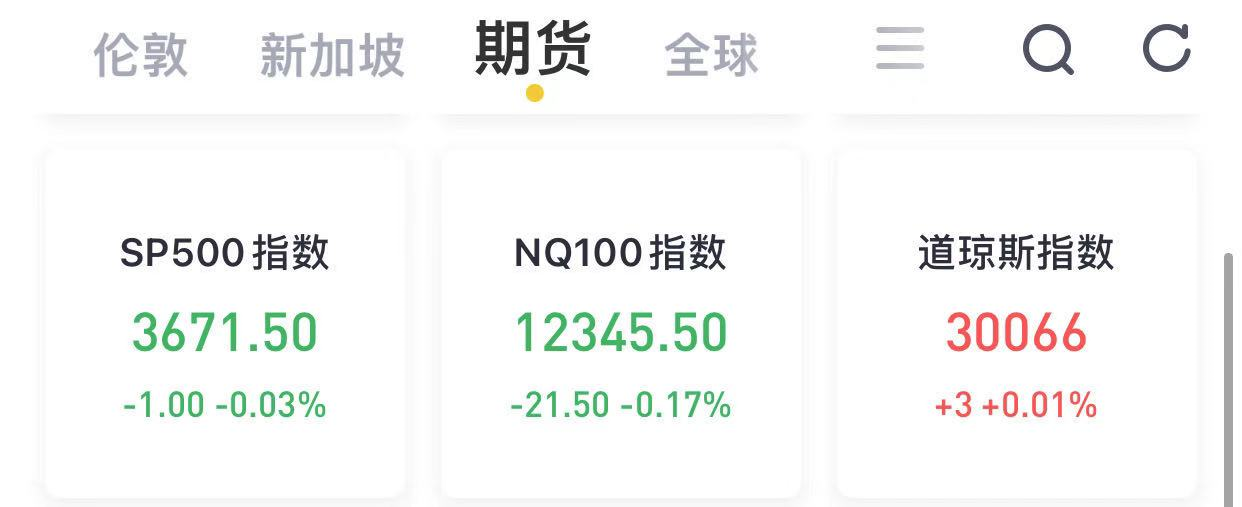Viewport: 1242px width, 507px height.
Task: Switch to the 新加坡 tab
Action: click(332, 55)
